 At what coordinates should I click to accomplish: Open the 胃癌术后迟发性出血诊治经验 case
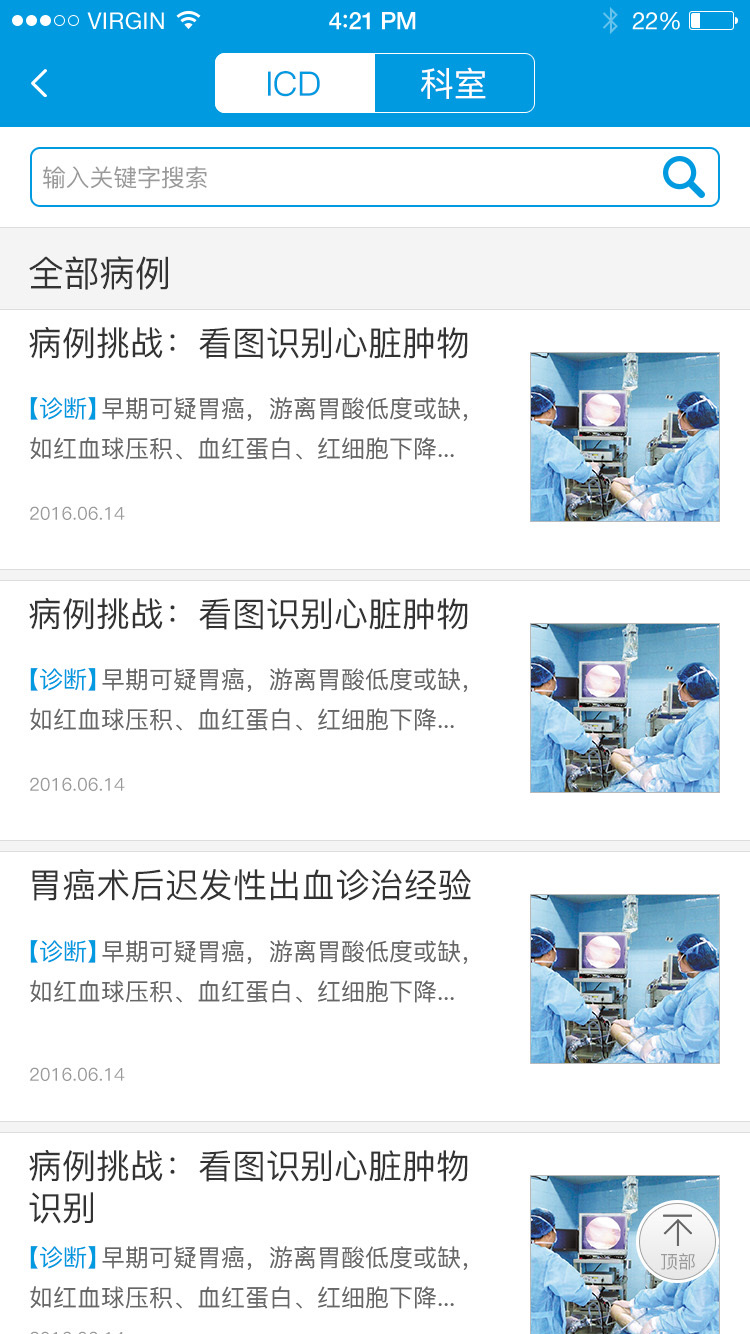(250, 886)
